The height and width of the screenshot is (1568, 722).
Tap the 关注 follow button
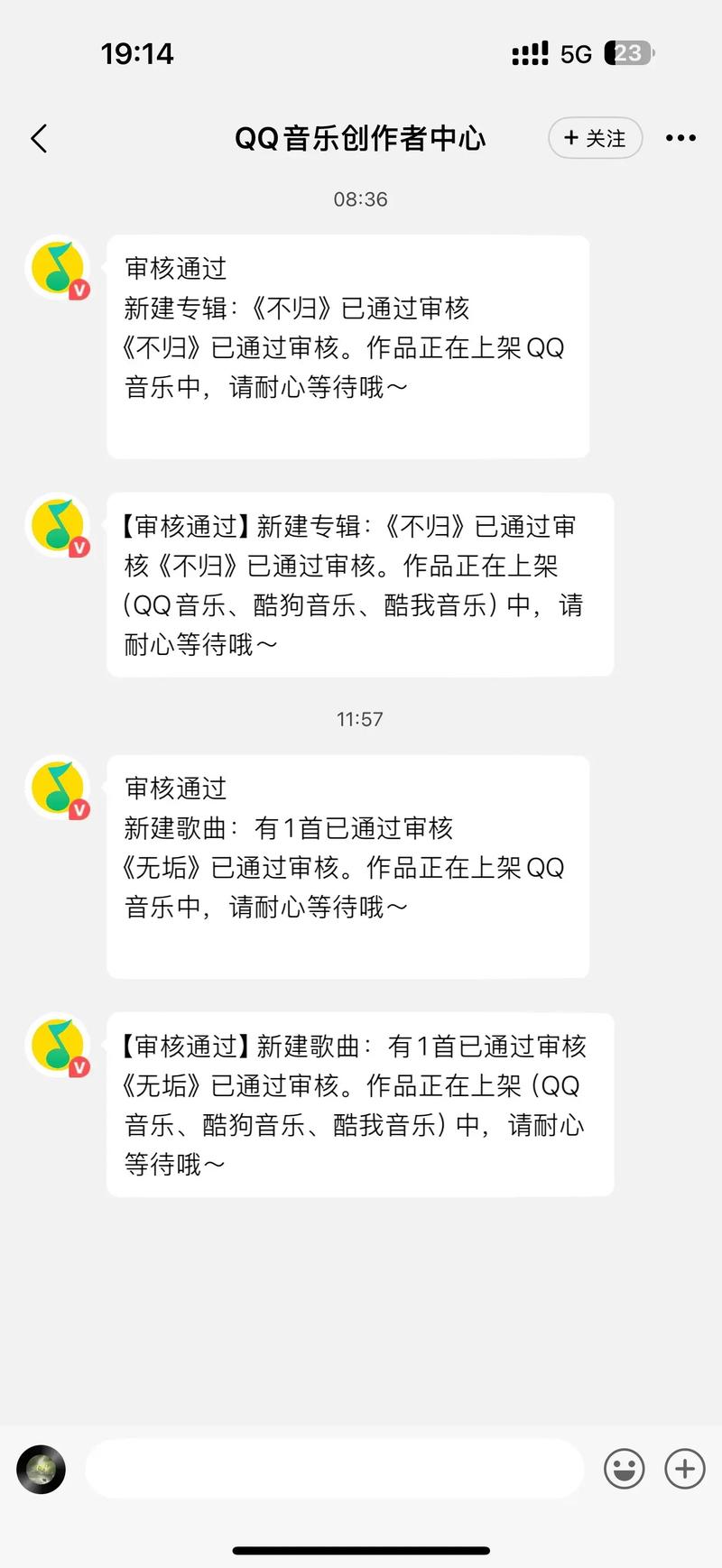[x=595, y=138]
